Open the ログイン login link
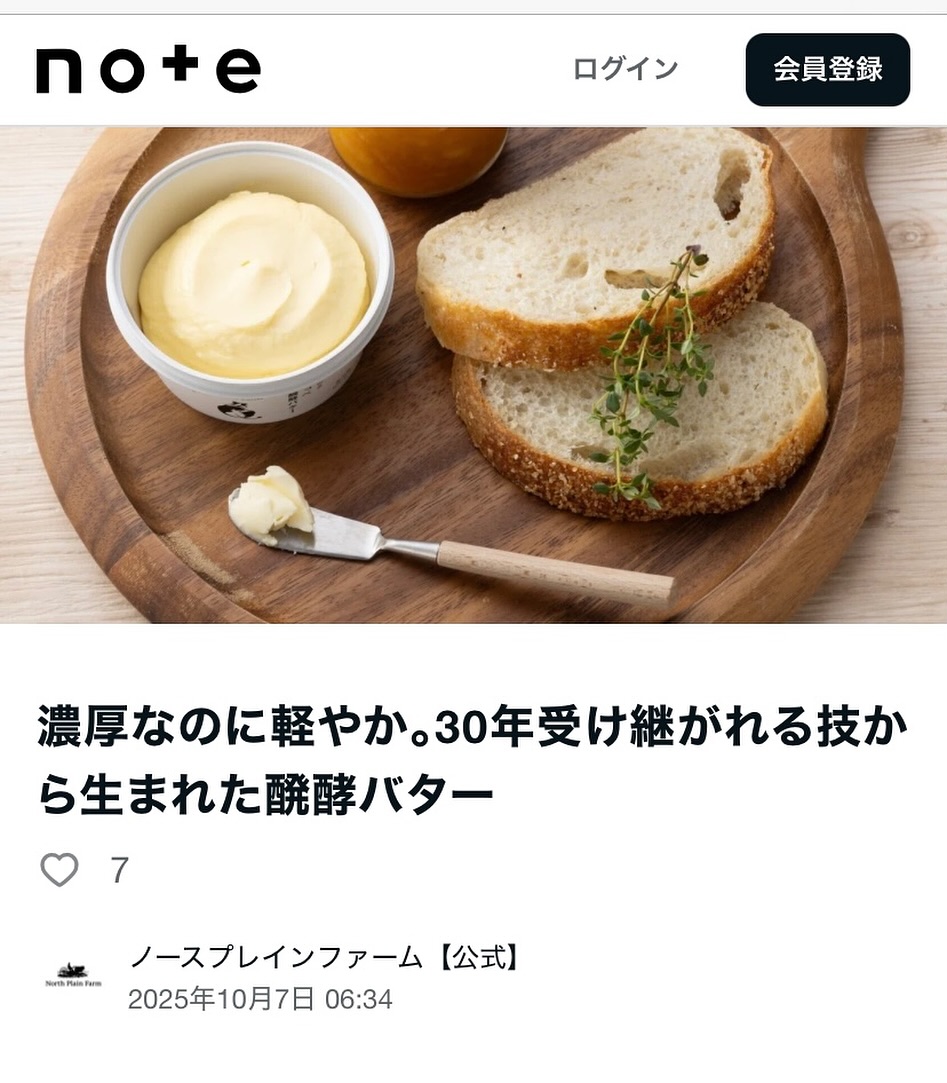 625,69
